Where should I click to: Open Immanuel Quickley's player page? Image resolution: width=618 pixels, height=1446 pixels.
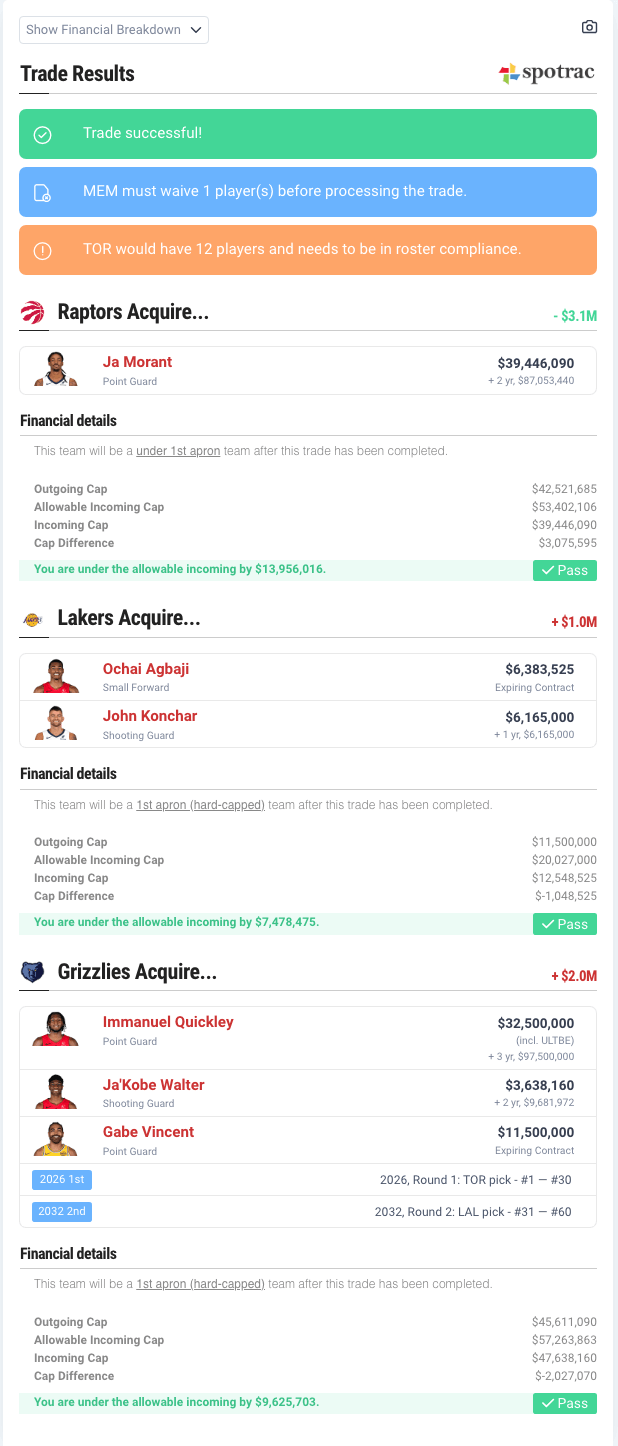tap(168, 1022)
